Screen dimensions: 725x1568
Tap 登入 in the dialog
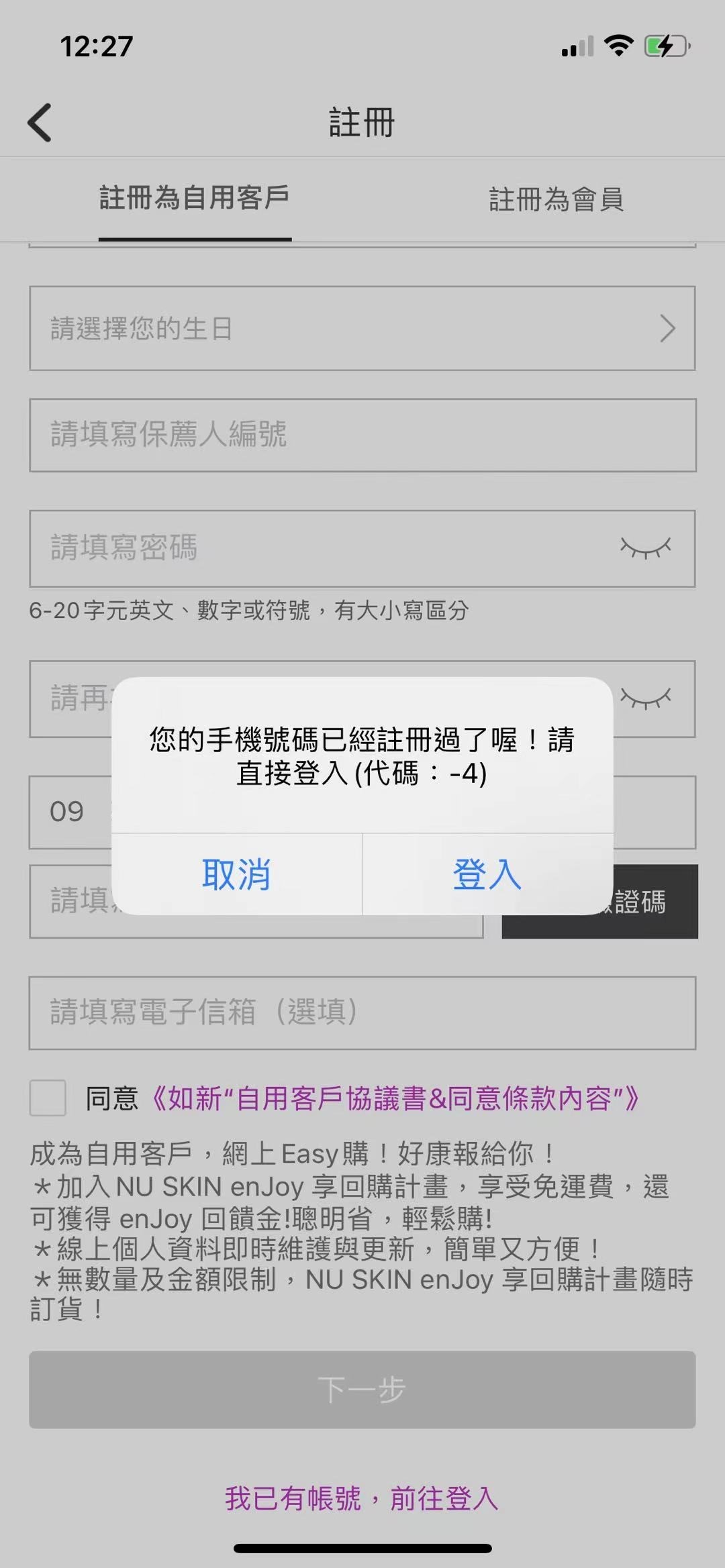coord(487,874)
